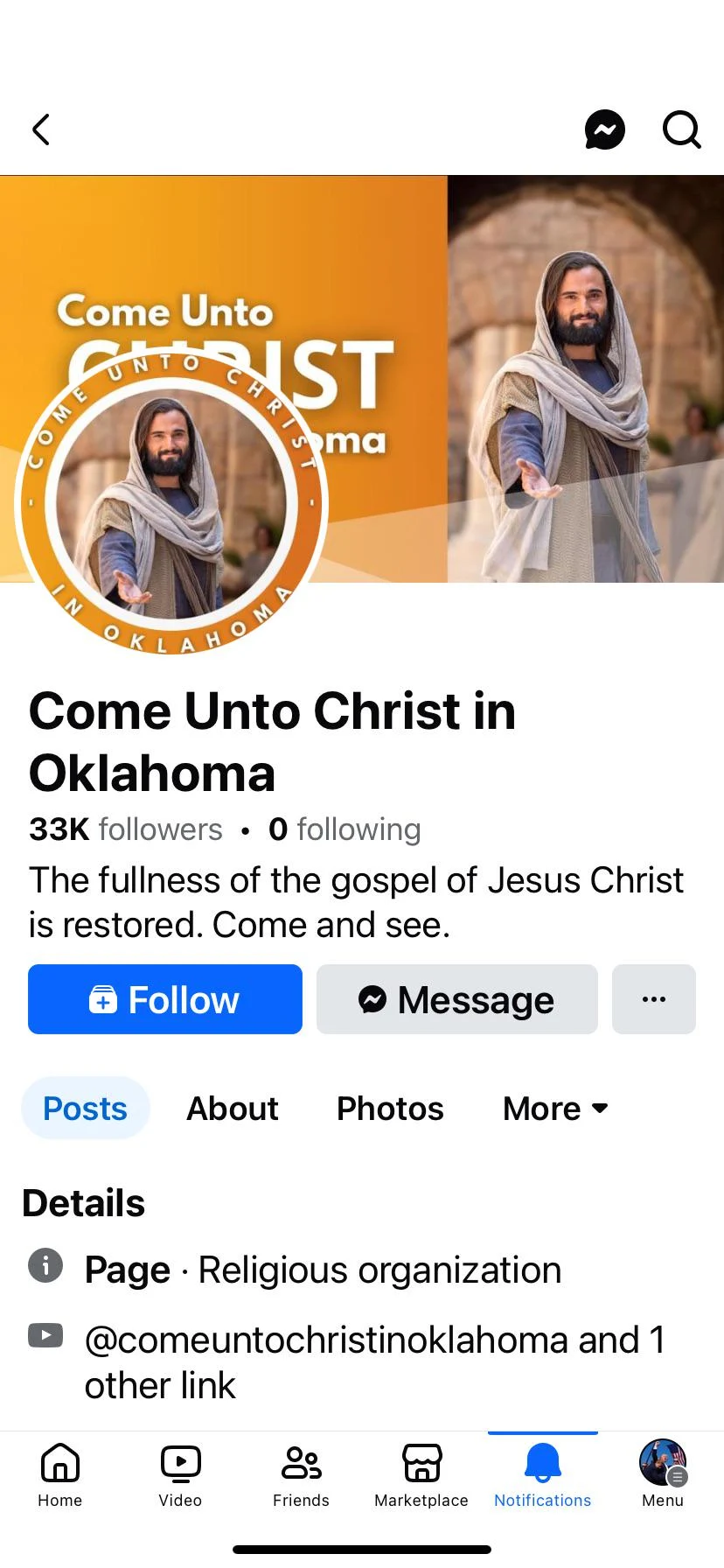Open the search magnifier icon
Viewport: 724px width, 1568px height.
[x=681, y=129]
